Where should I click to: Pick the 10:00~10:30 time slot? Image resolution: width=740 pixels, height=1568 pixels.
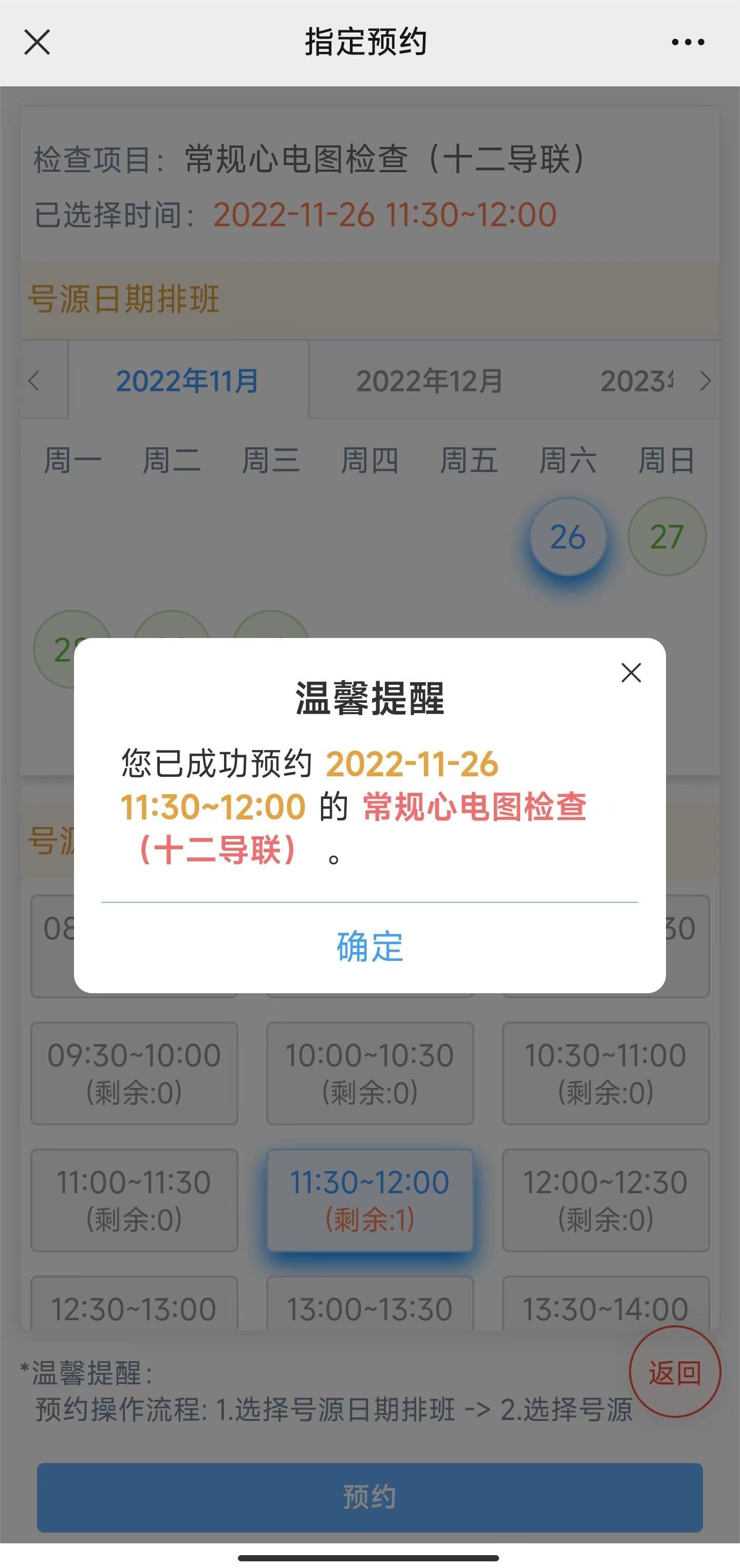[369, 1072]
